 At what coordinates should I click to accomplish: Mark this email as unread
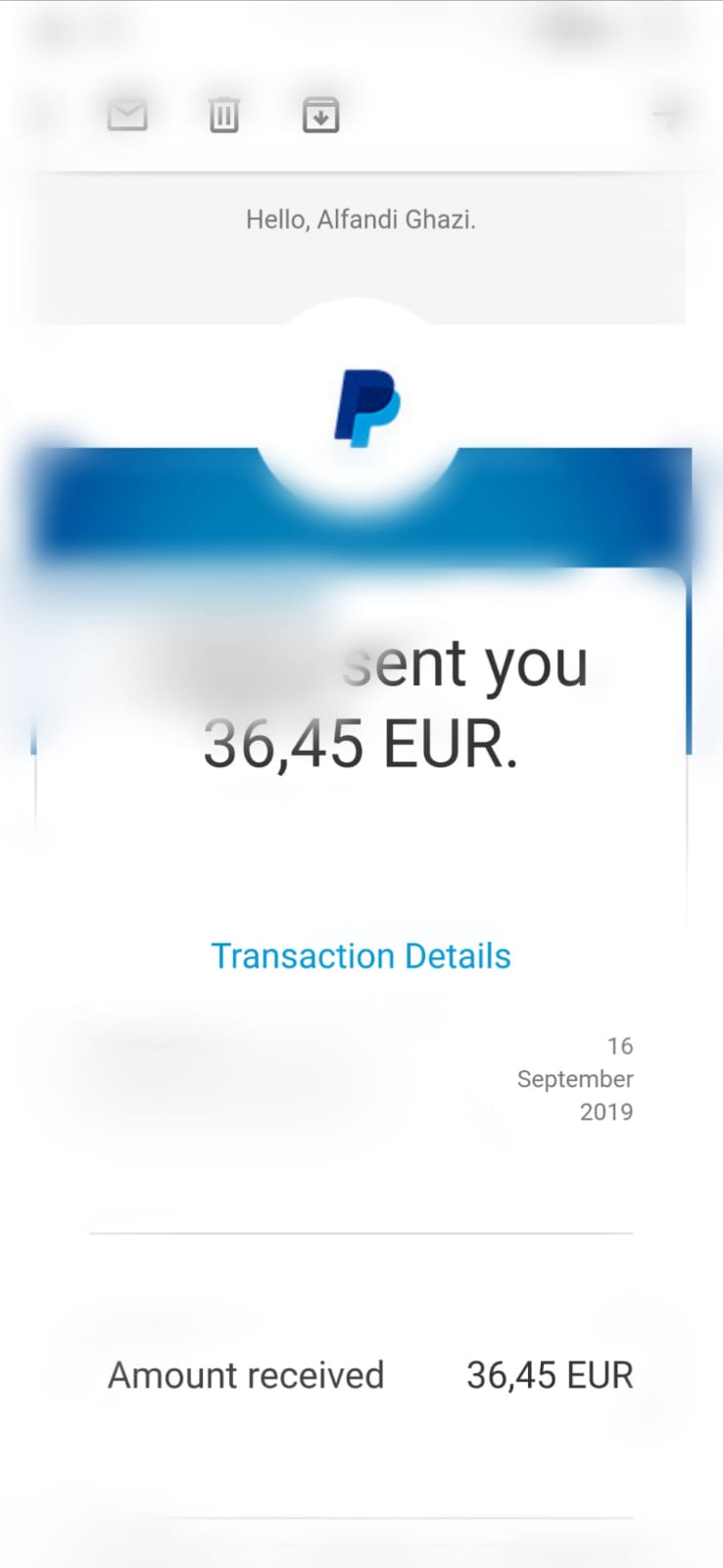(x=127, y=116)
